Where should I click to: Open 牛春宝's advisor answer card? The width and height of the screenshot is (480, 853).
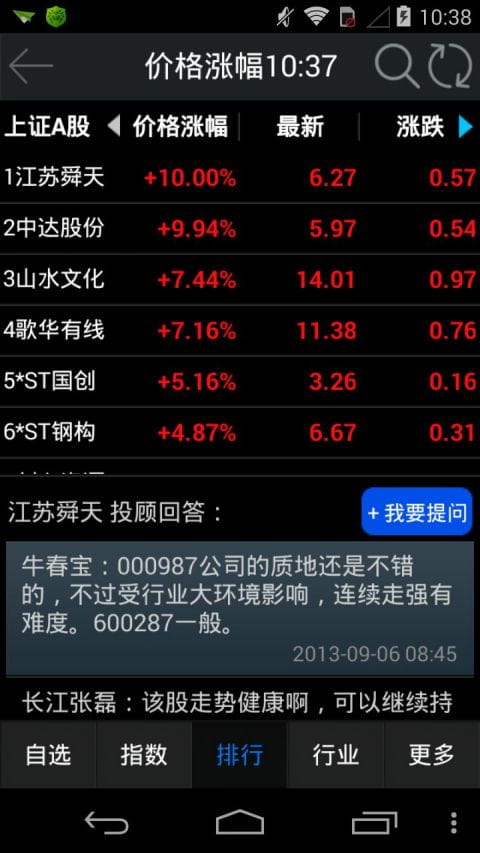240,608
